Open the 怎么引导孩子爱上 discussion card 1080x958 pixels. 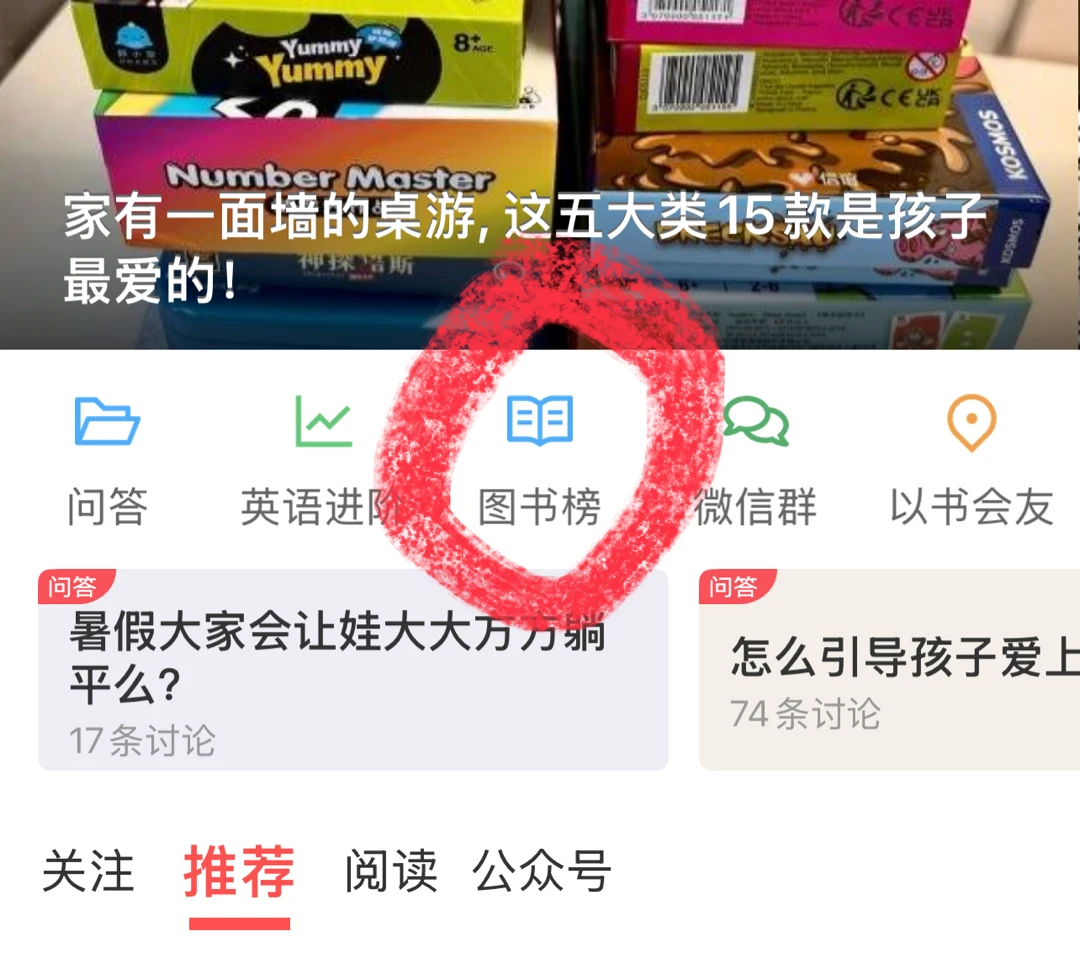pyautogui.click(x=890, y=670)
